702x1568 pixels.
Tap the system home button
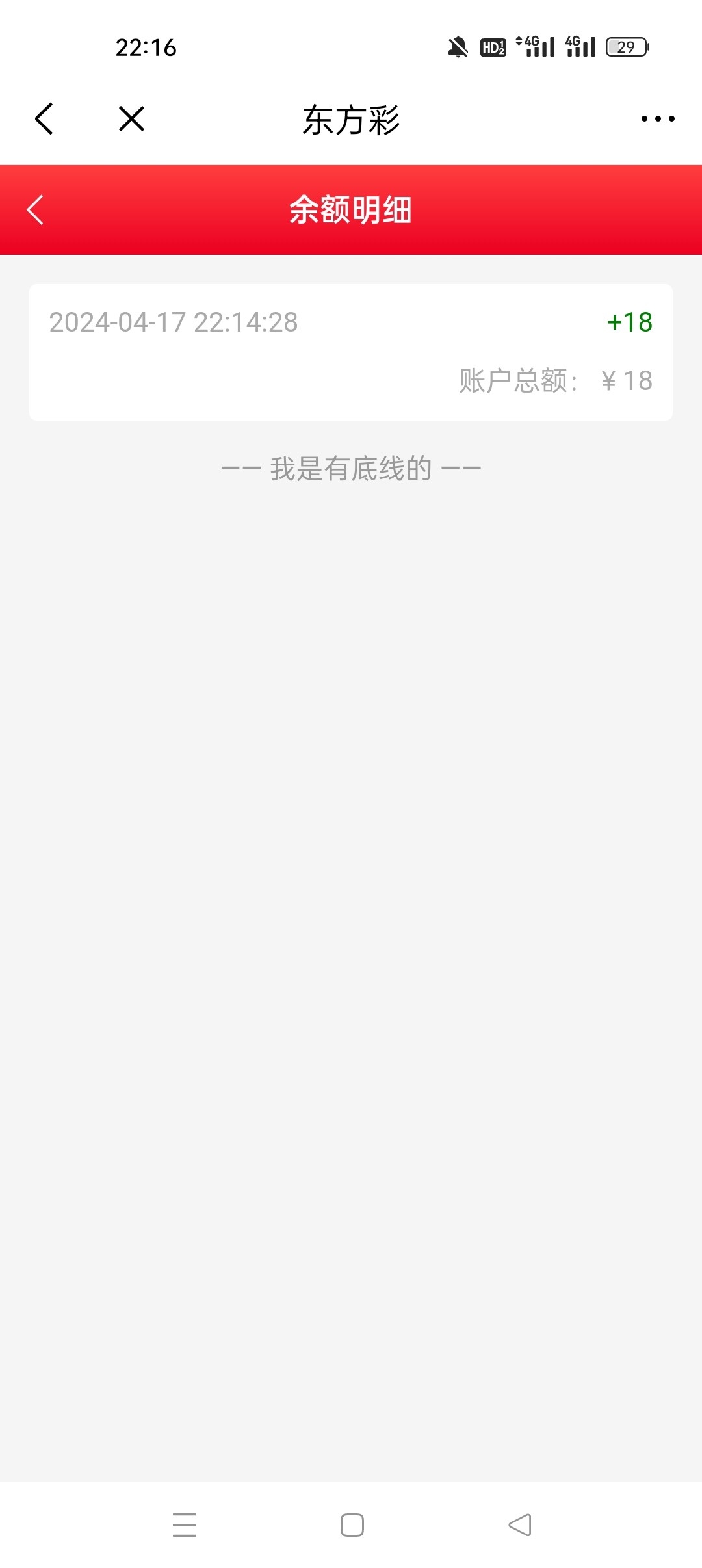tap(352, 1525)
